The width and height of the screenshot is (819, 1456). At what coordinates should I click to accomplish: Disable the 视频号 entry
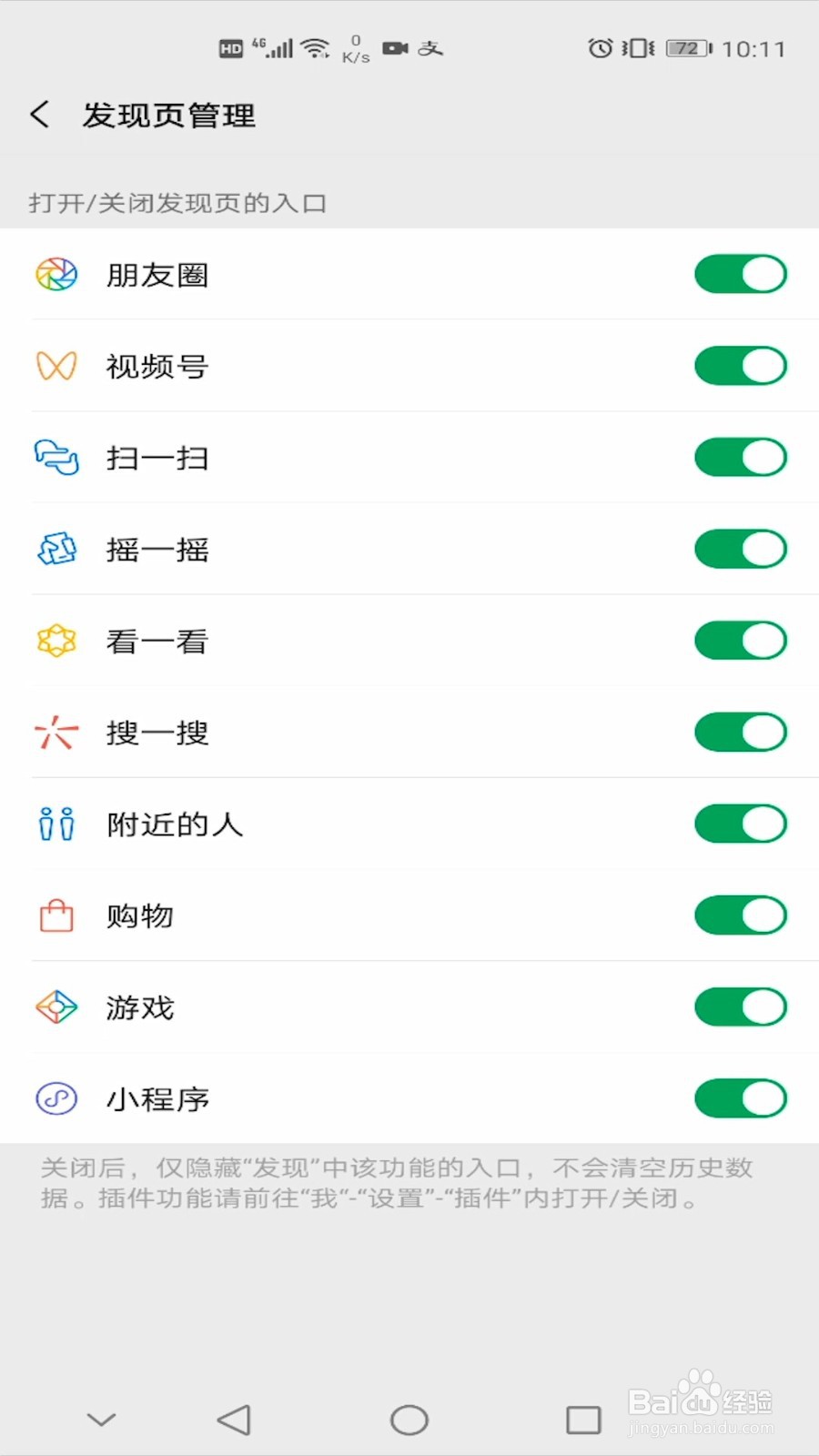(x=741, y=366)
